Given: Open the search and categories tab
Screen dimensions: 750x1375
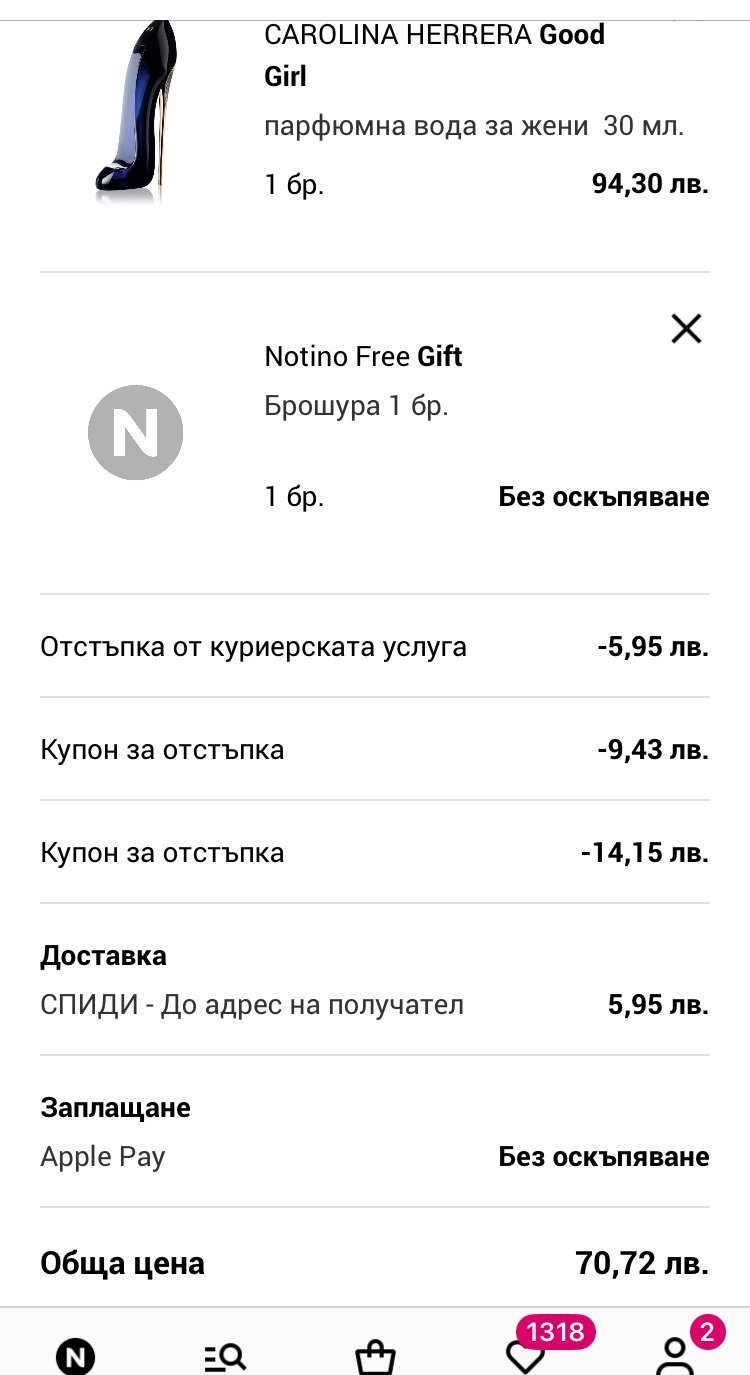Looking at the screenshot, I should [225, 1357].
